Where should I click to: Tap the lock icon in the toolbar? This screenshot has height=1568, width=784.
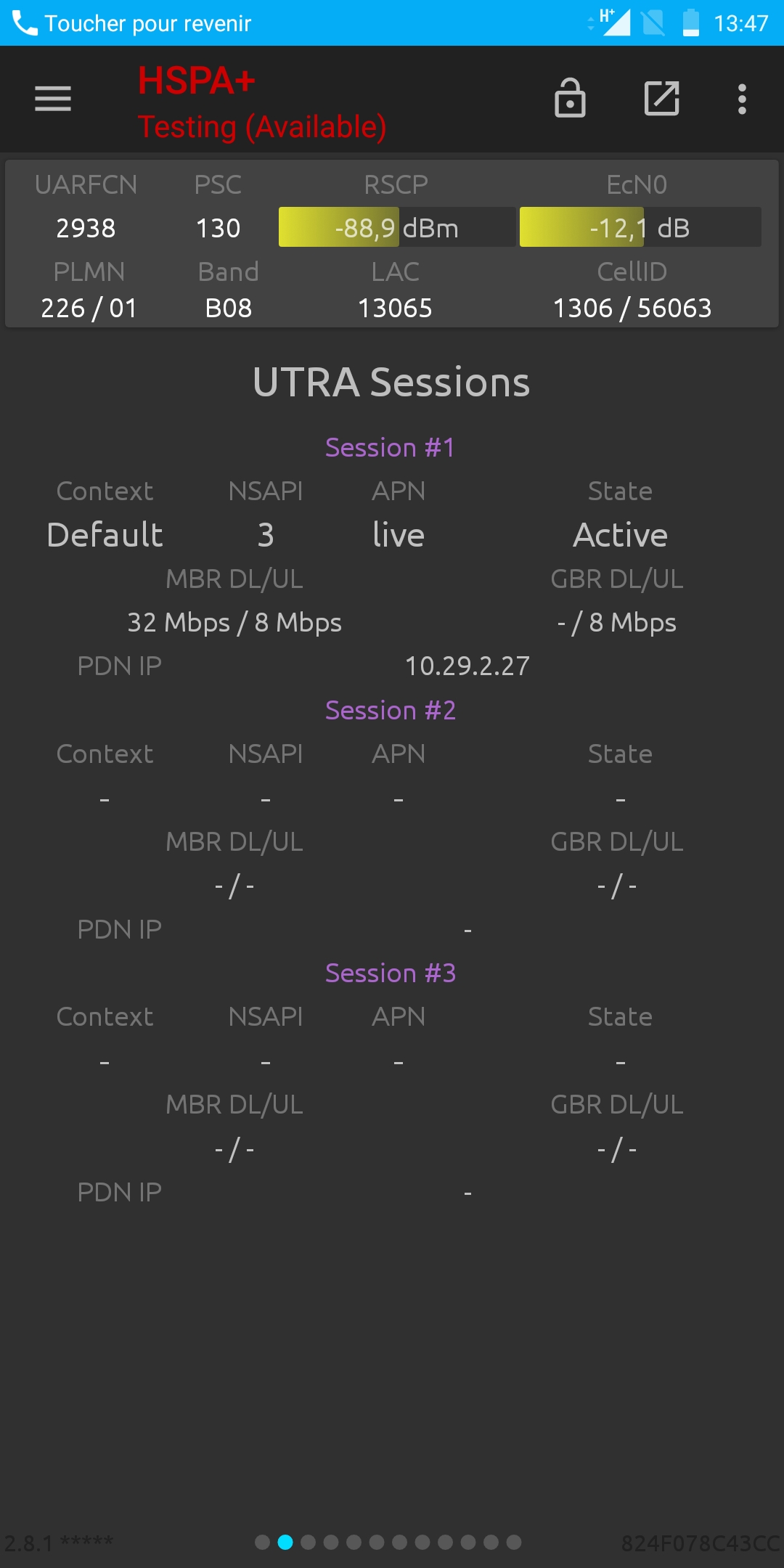(570, 98)
